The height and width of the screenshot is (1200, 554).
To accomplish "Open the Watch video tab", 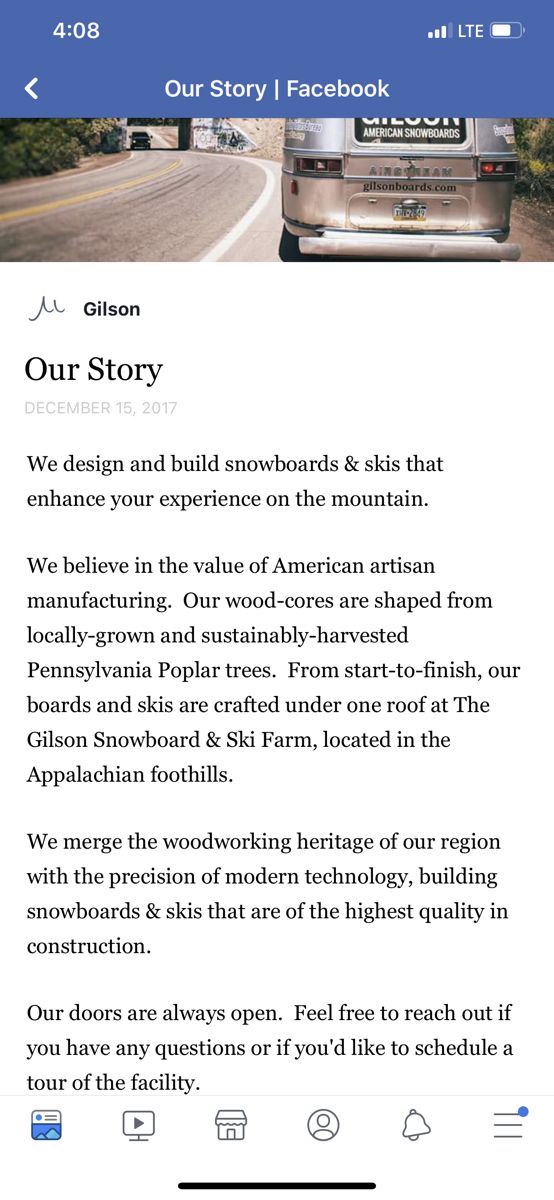I will tap(139, 1125).
